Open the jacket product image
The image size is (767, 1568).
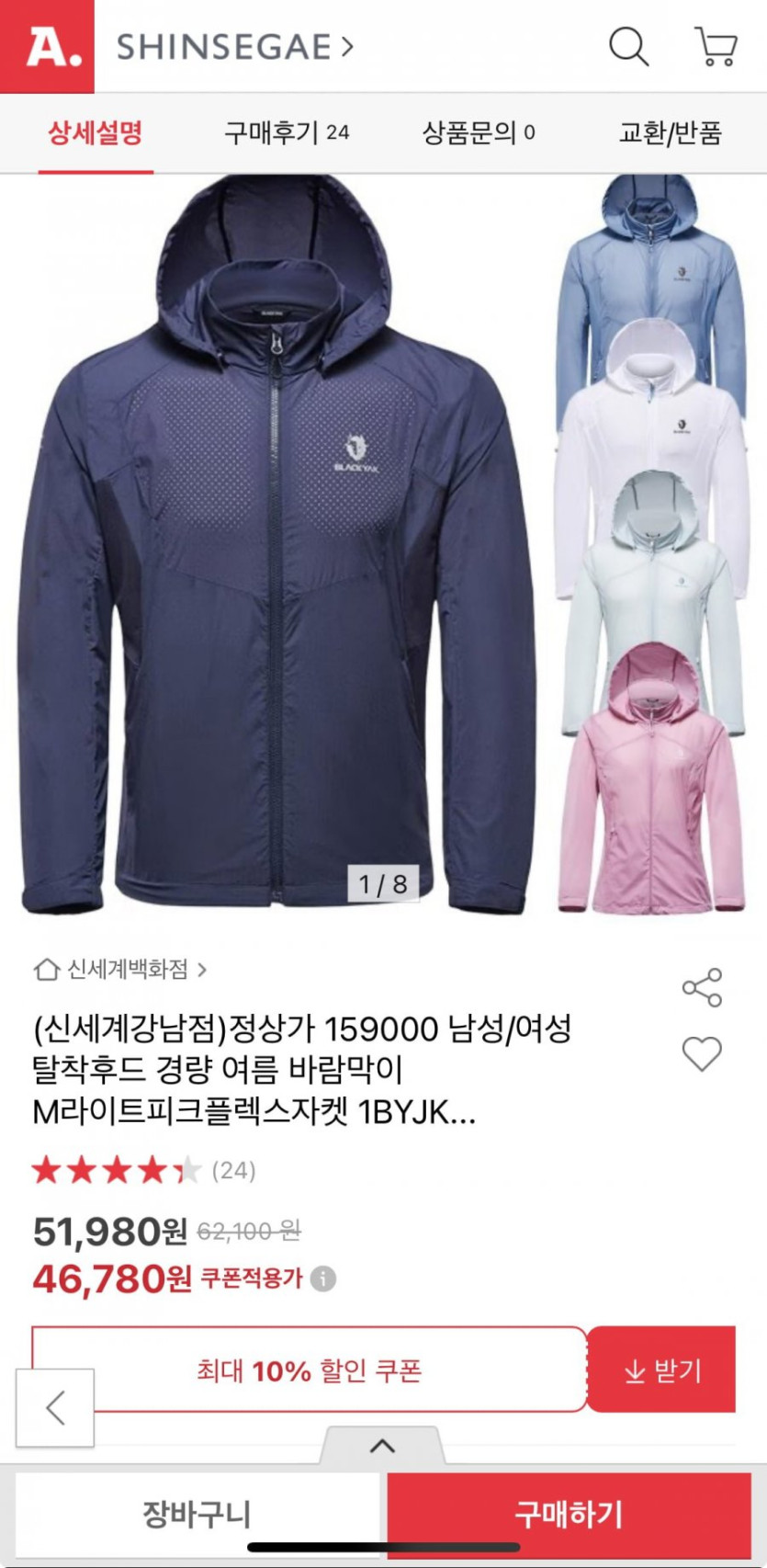276,542
